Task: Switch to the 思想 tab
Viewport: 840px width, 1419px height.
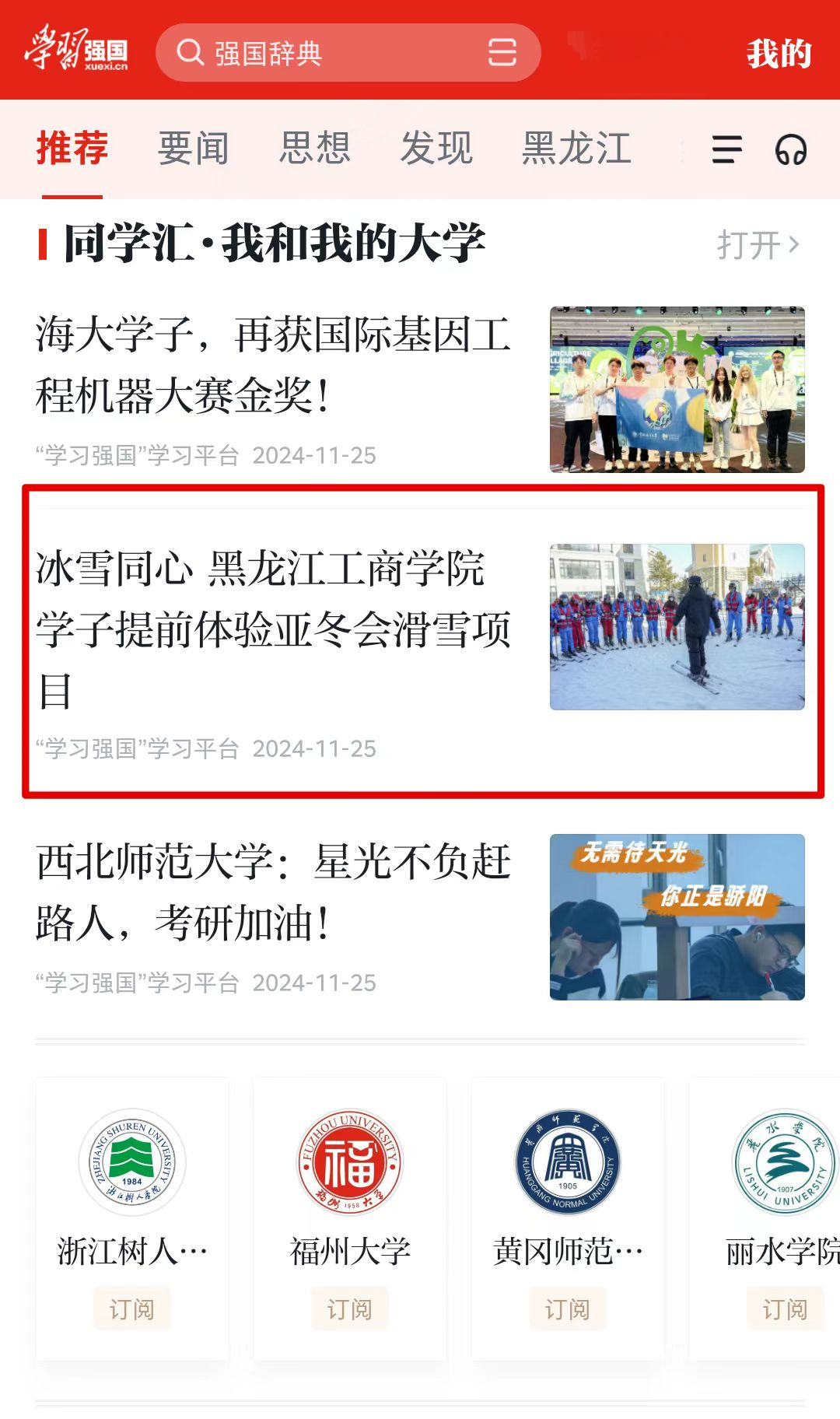Action: point(315,148)
